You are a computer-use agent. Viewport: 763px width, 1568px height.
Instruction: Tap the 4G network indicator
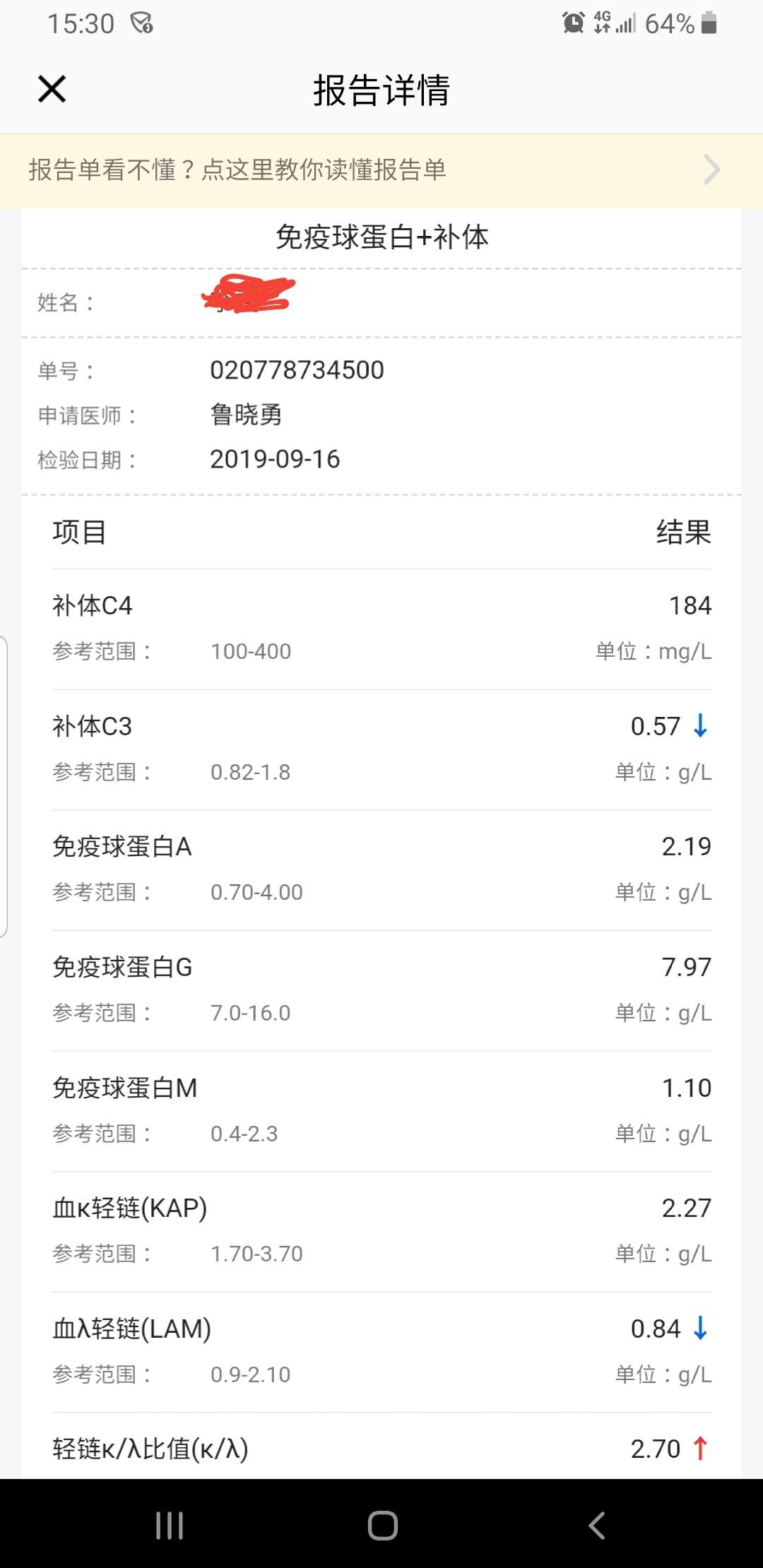tap(601, 23)
